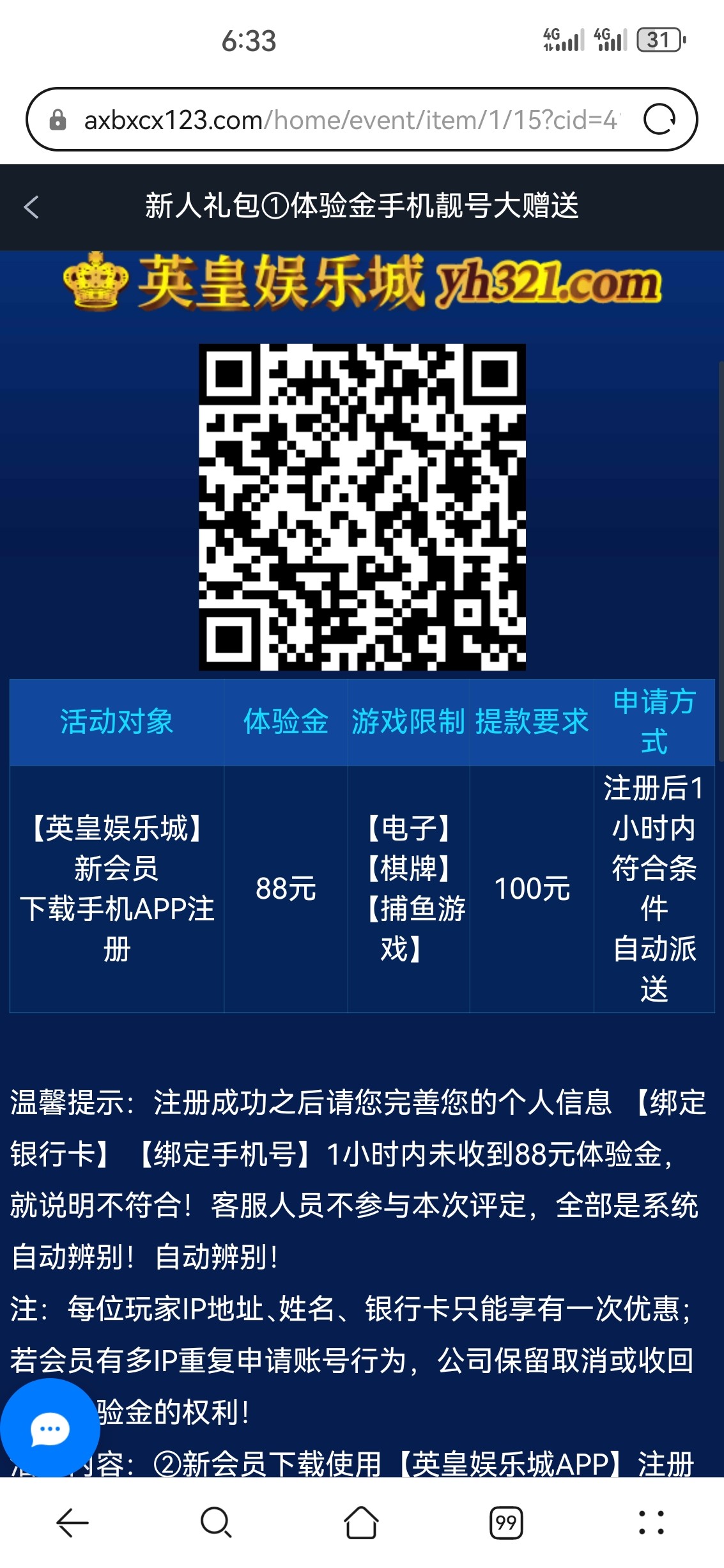Navigate back with the browser's back arrow
Screen dimensions: 724x1568
[x=72, y=1523]
